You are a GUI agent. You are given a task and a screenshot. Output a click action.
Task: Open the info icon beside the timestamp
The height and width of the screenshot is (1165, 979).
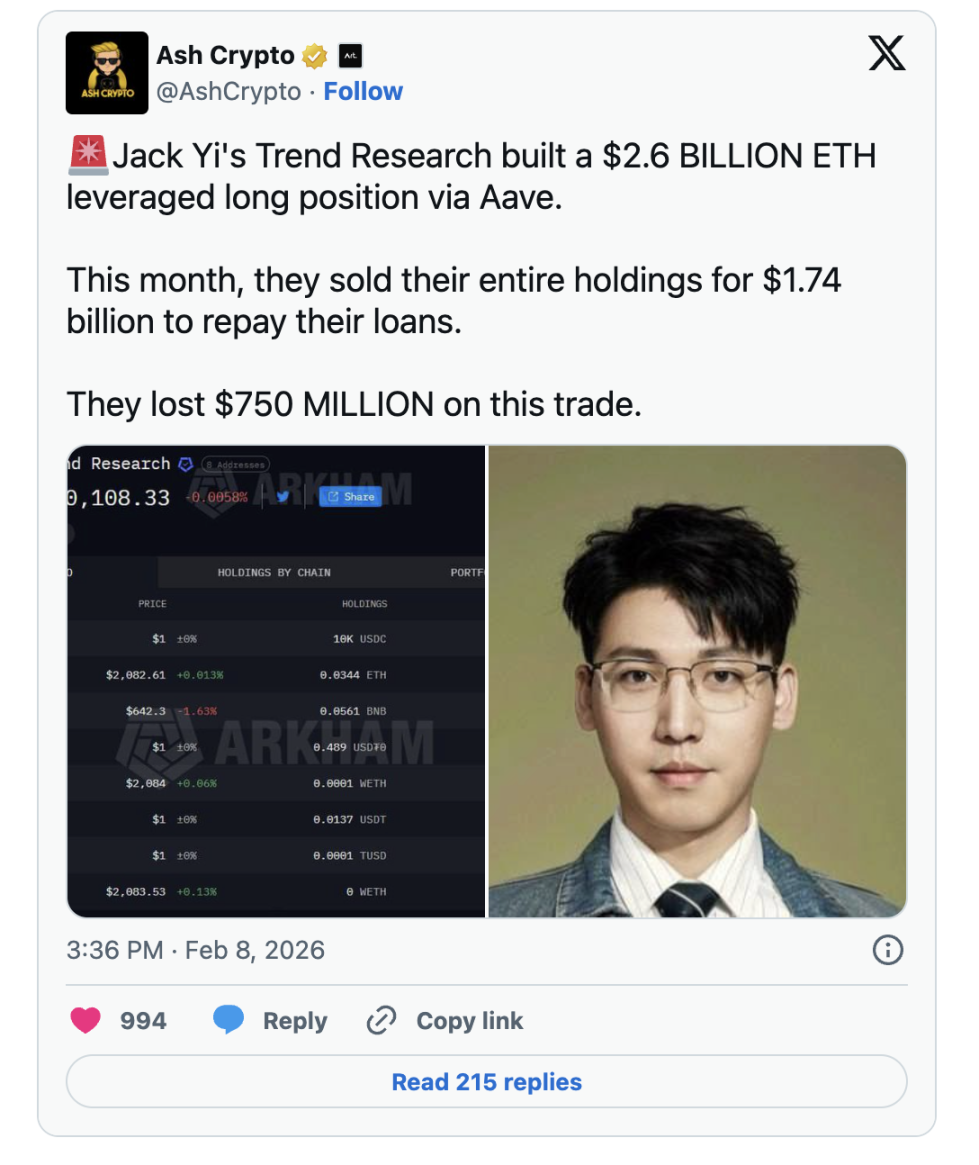click(888, 949)
